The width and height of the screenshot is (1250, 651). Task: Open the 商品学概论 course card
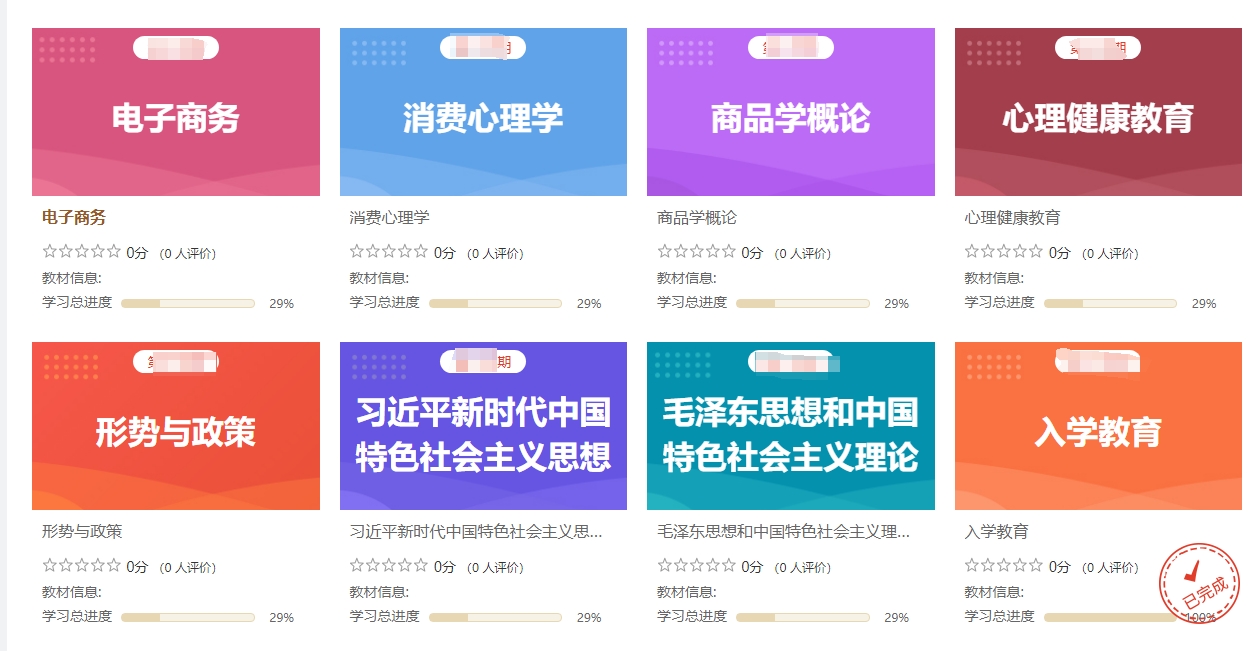pyautogui.click(x=790, y=112)
